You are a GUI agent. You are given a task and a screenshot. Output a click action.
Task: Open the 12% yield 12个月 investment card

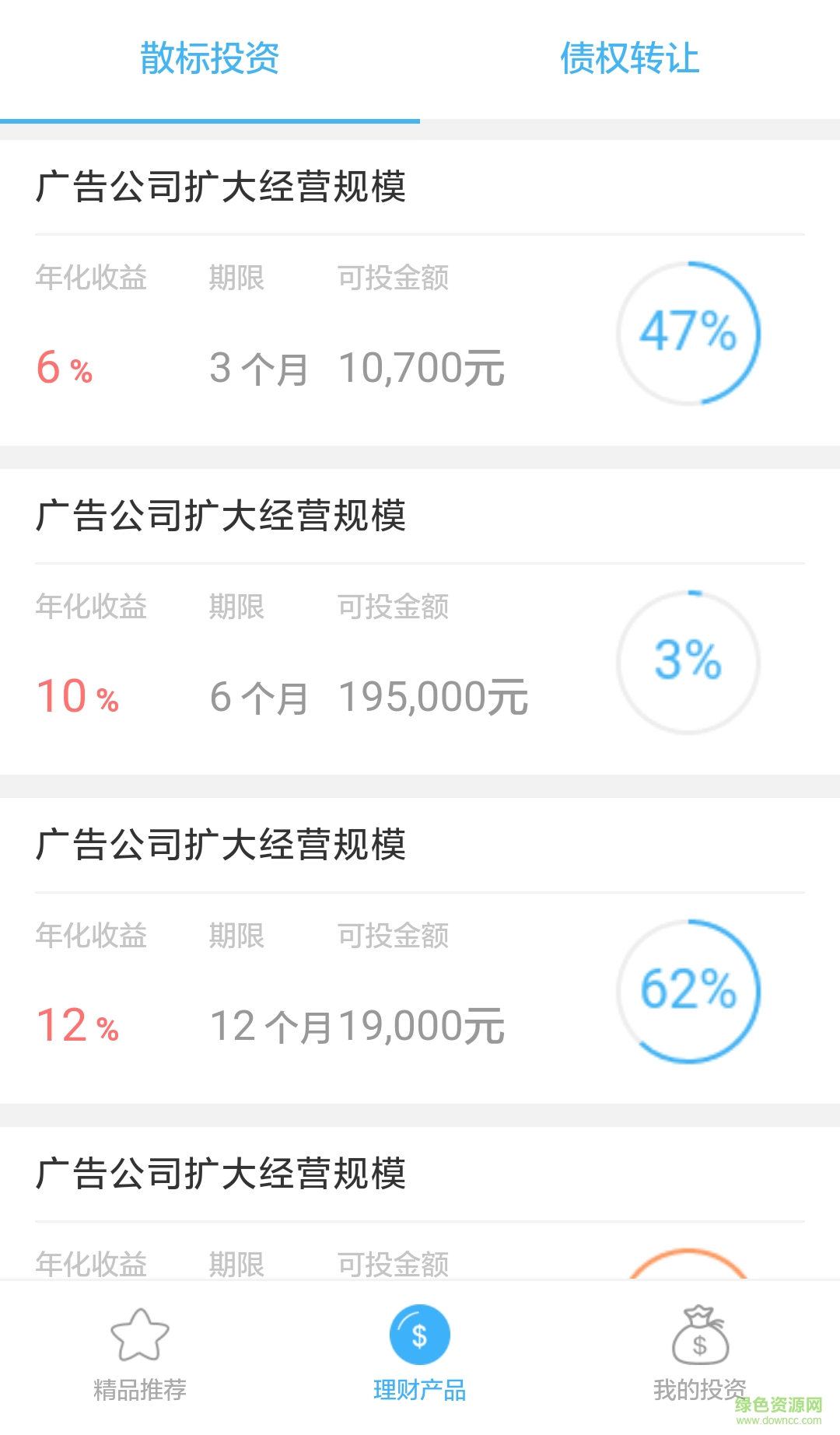pyautogui.click(x=420, y=951)
